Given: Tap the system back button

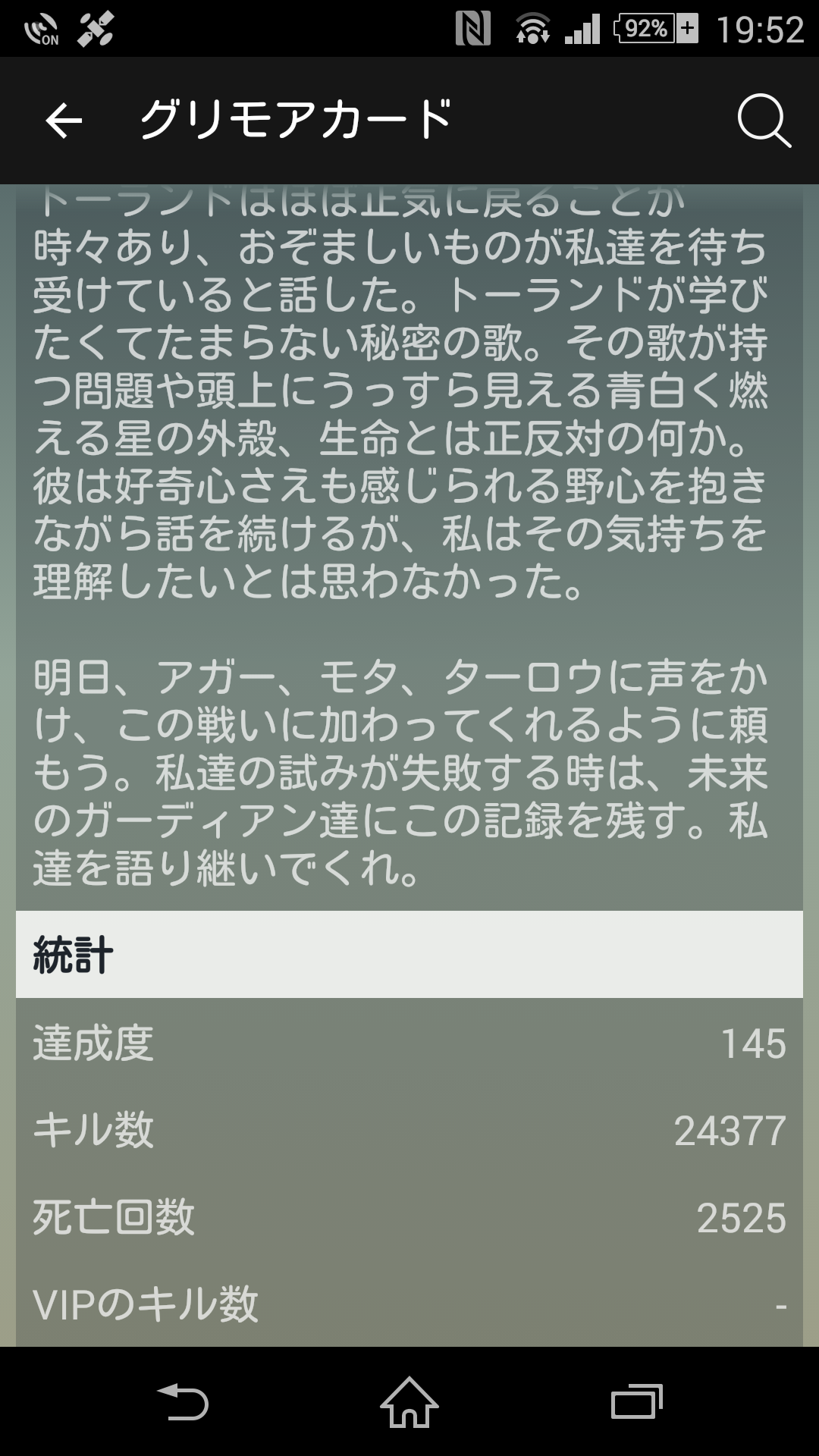Looking at the screenshot, I should (x=182, y=1401).
